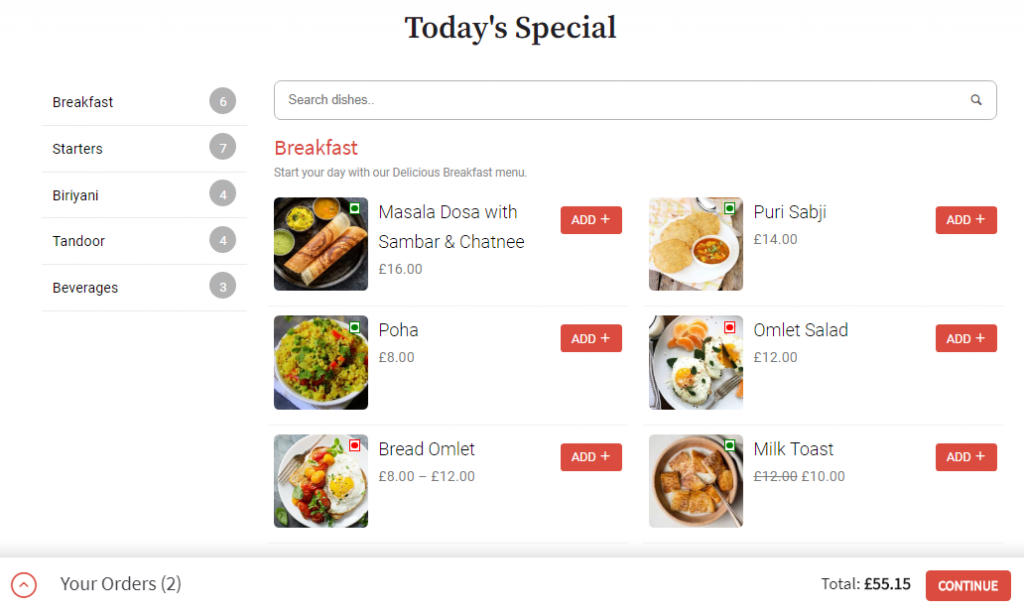Tap the Search dishes field

[620, 100]
